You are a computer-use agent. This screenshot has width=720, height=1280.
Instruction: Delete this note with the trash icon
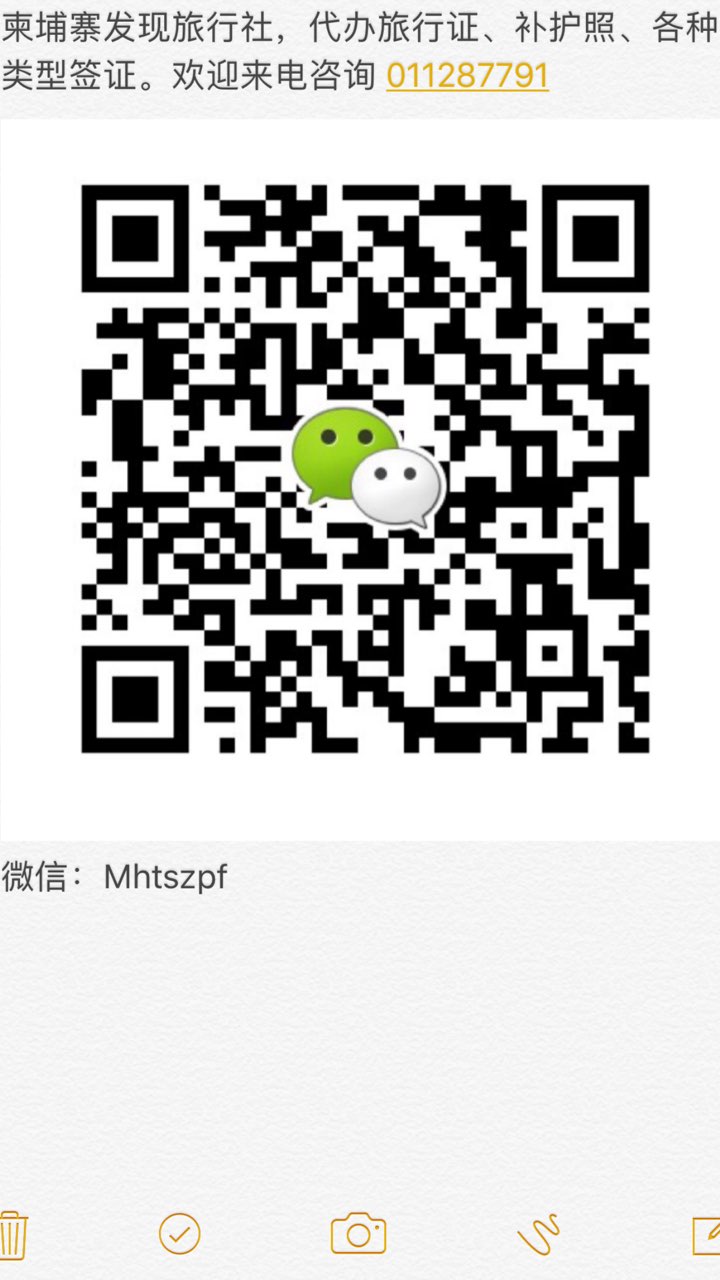[x=13, y=1235]
